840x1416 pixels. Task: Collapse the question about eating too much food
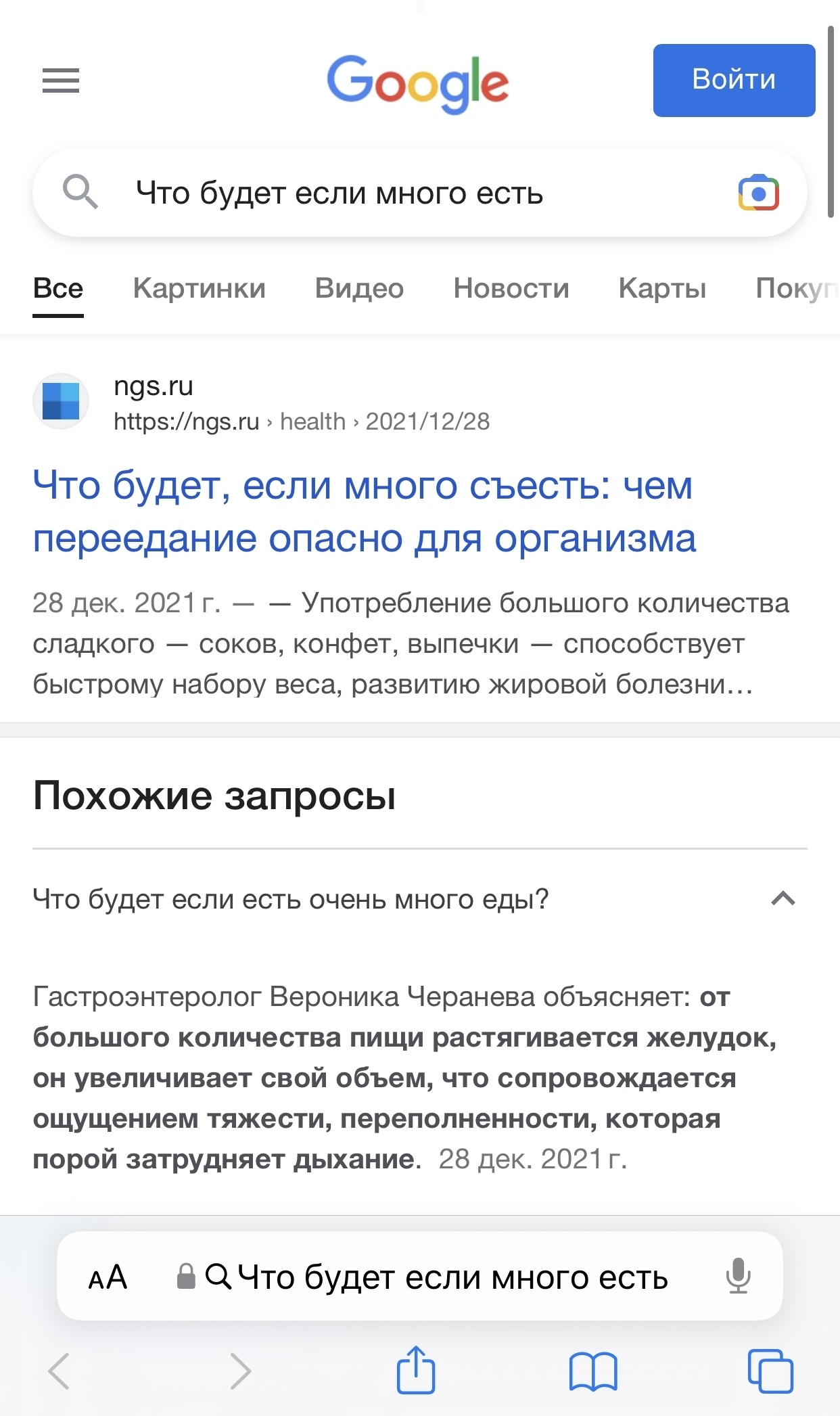[783, 899]
